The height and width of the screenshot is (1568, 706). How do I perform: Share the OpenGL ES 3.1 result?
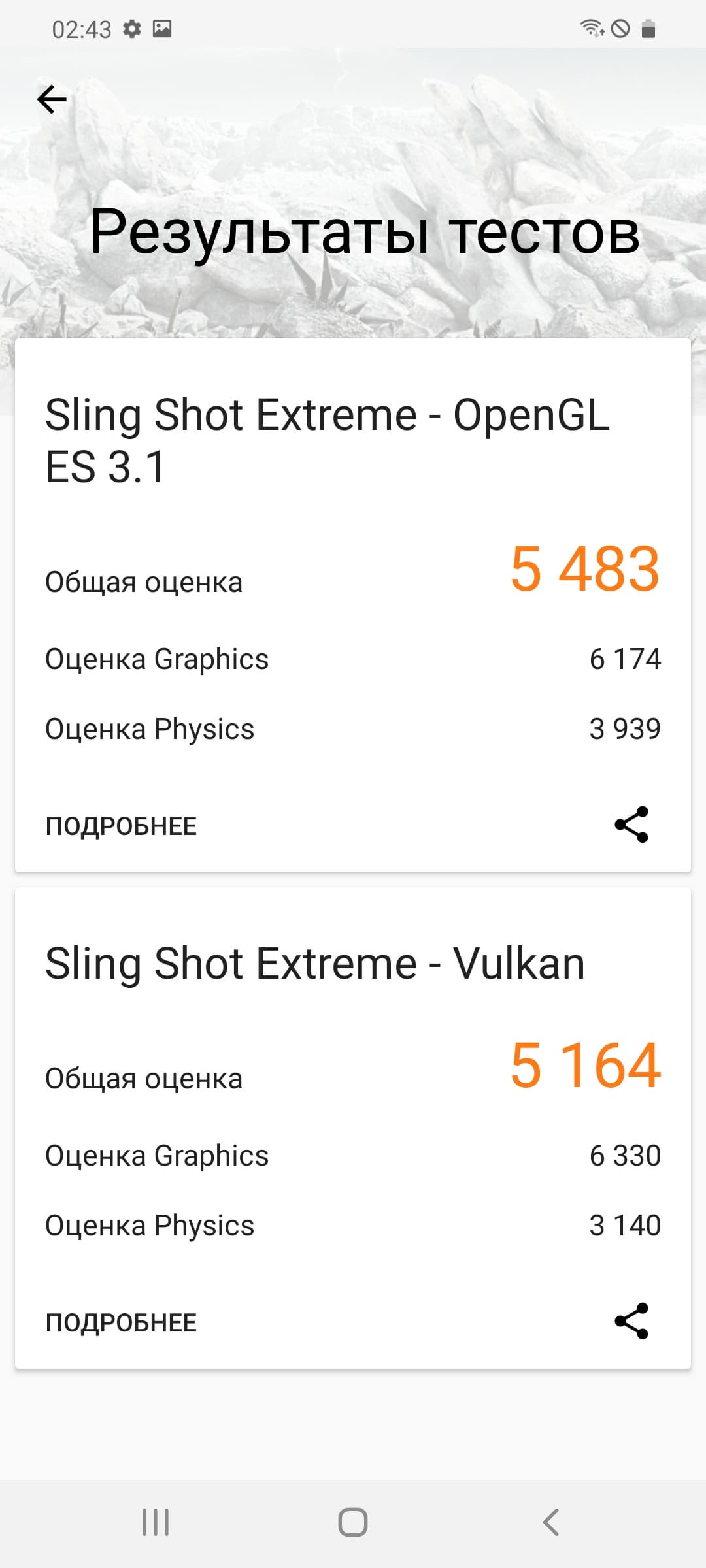click(x=631, y=825)
